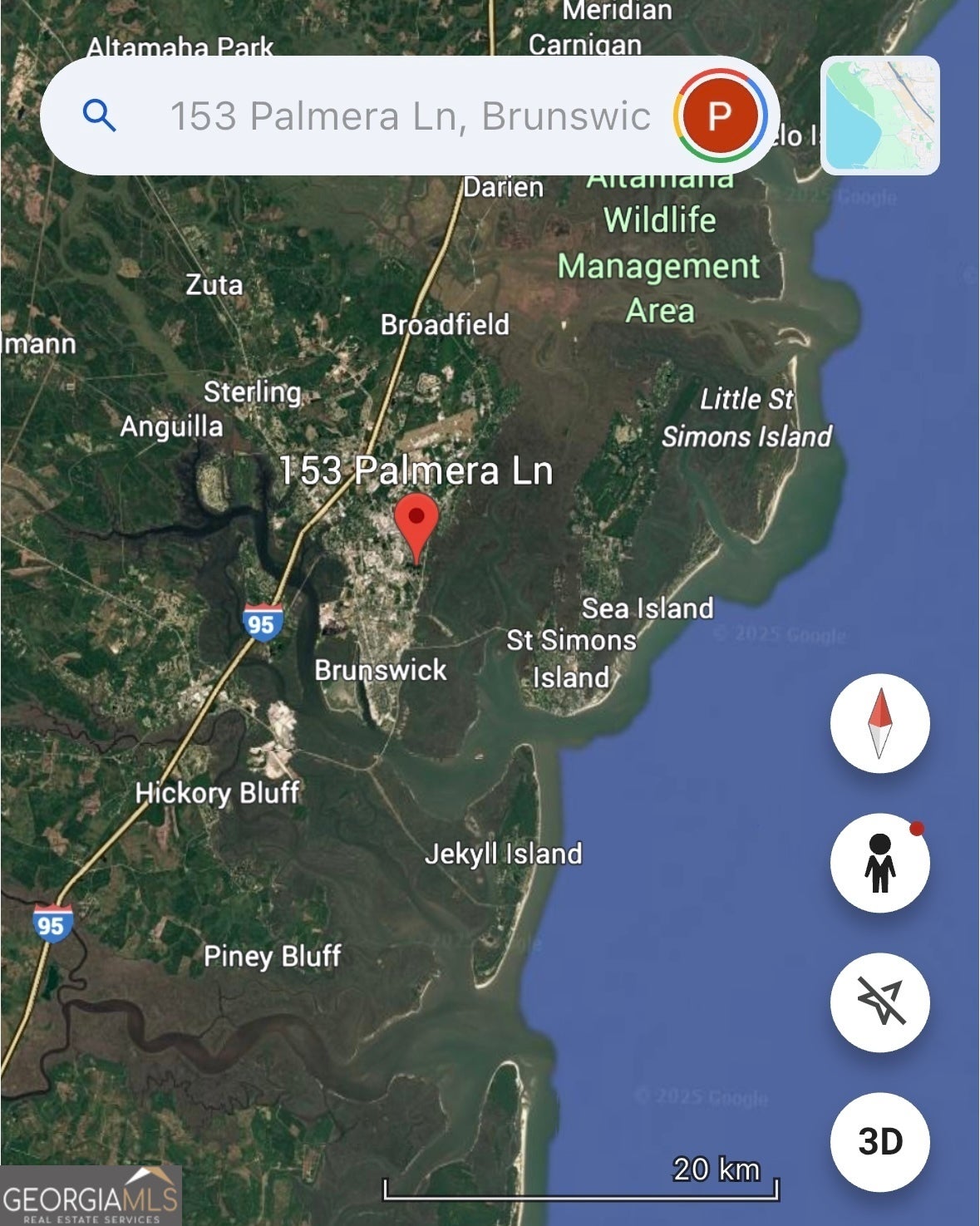Tap the search field showing 153 Palmera Ln

(x=407, y=116)
